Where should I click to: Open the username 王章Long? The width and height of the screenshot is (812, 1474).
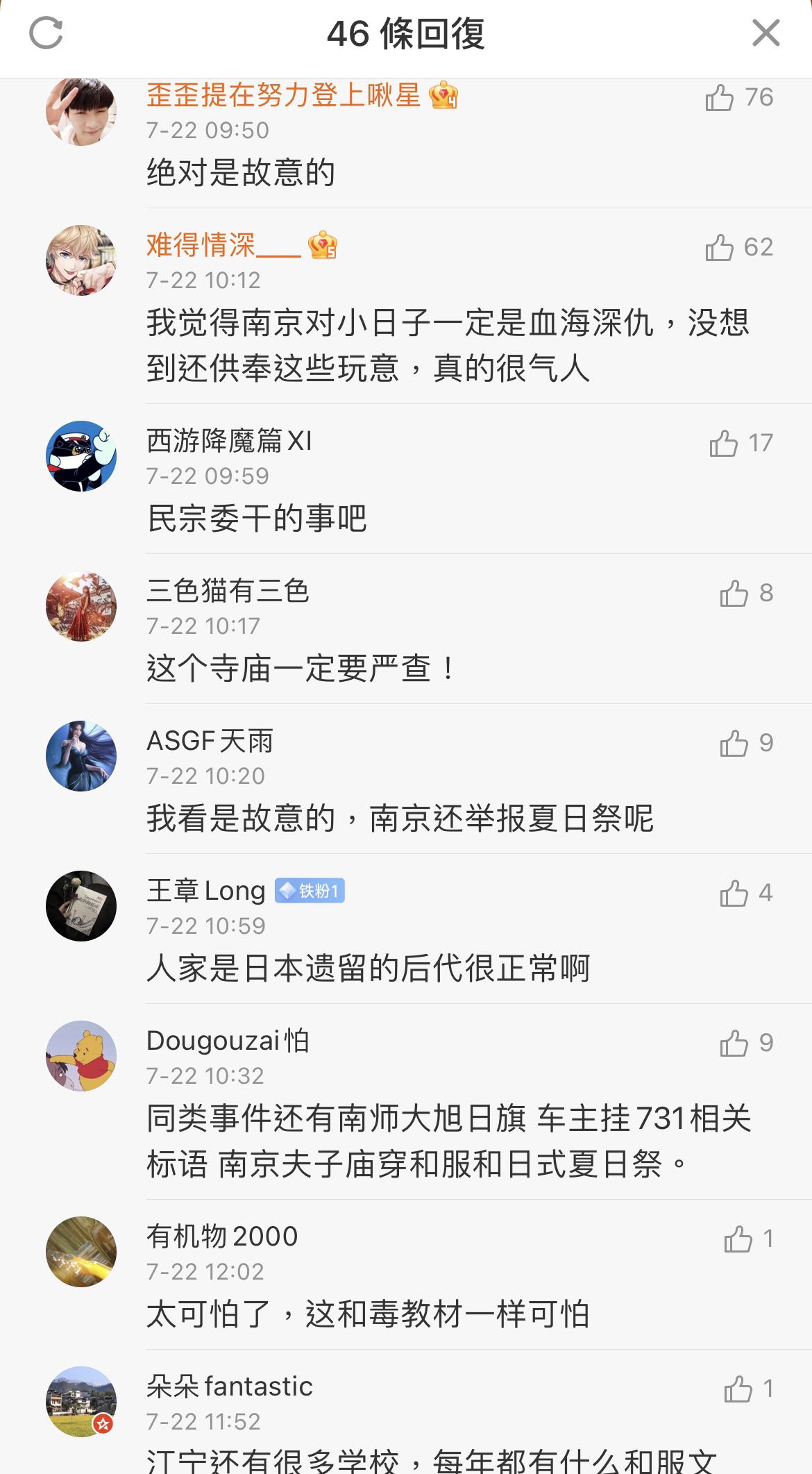click(x=206, y=891)
